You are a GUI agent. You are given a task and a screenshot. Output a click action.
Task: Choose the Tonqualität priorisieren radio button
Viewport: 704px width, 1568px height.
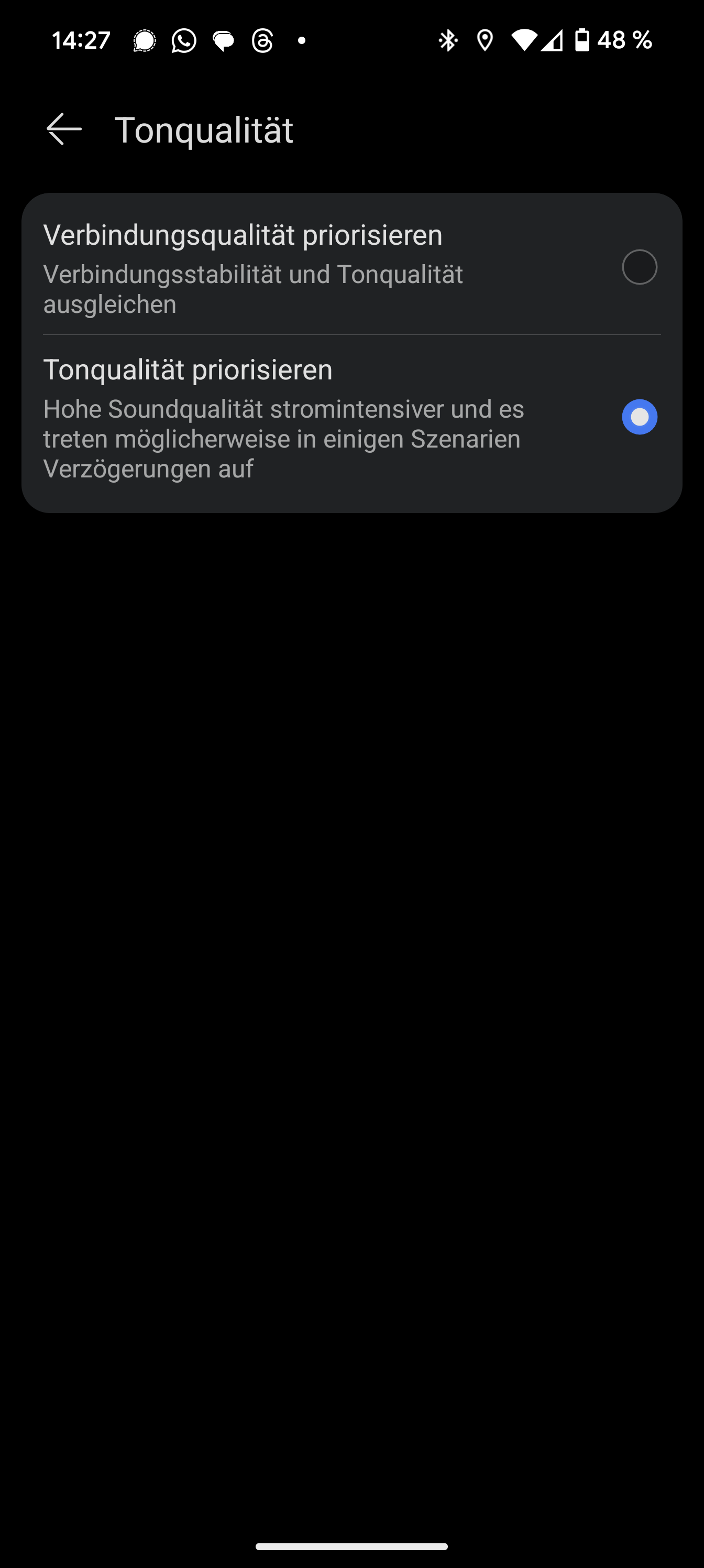(639, 417)
